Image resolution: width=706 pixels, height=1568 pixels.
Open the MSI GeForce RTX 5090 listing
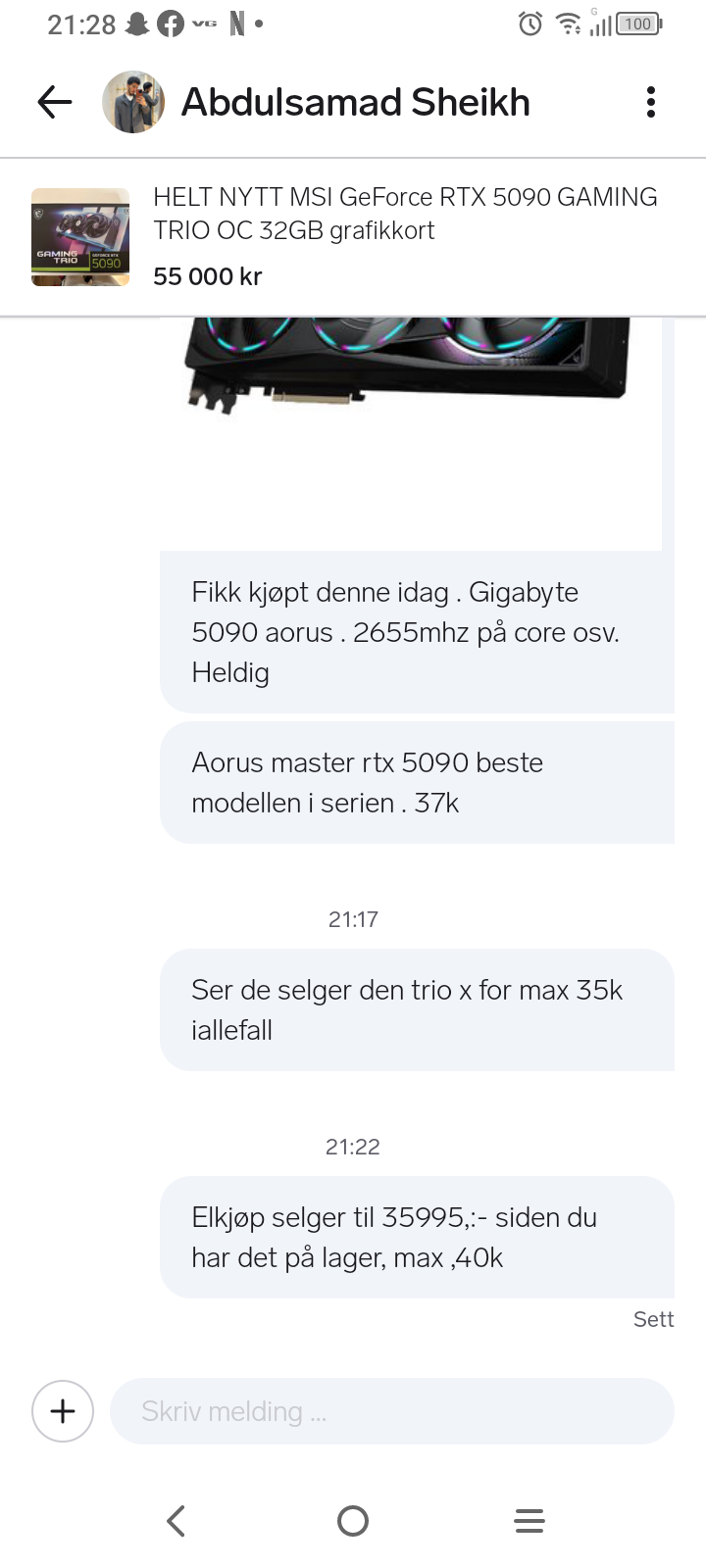click(x=353, y=237)
